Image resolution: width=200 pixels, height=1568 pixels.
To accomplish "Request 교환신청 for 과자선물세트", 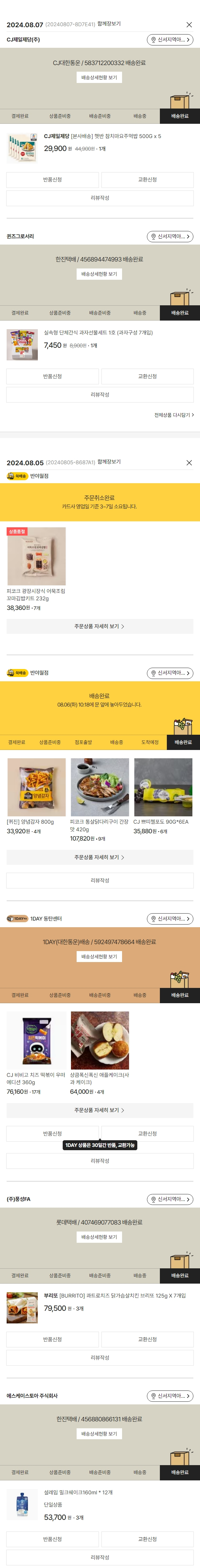I will click(147, 376).
